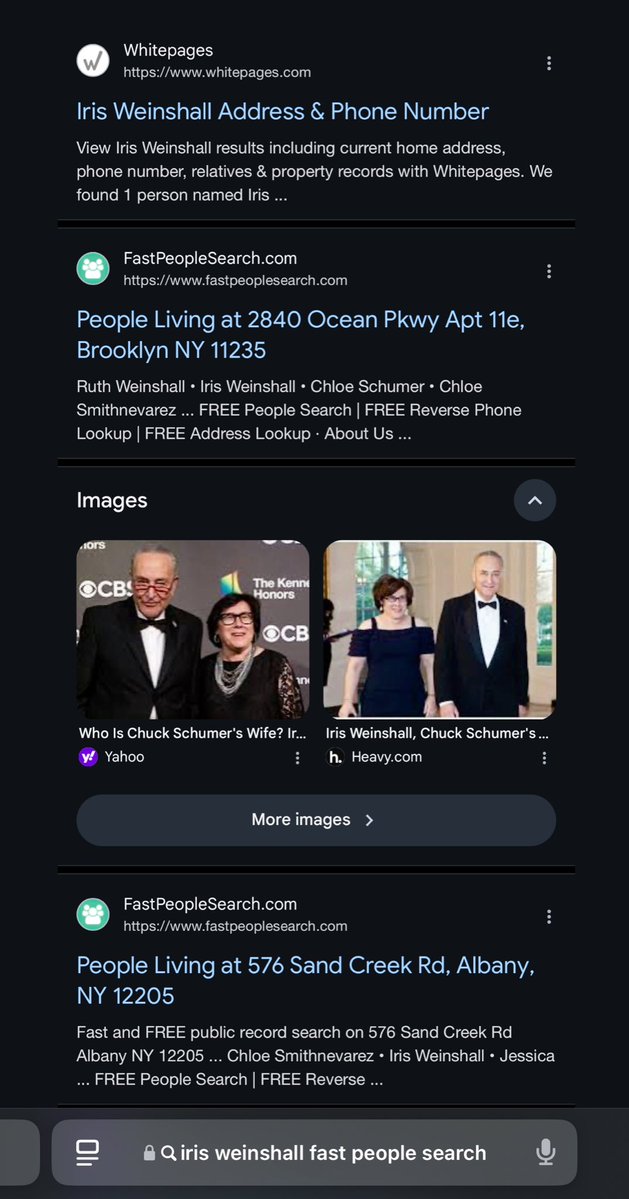Open options for the 576 Sand Creek Rd result
The height and width of the screenshot is (1199, 629).
coord(549,916)
